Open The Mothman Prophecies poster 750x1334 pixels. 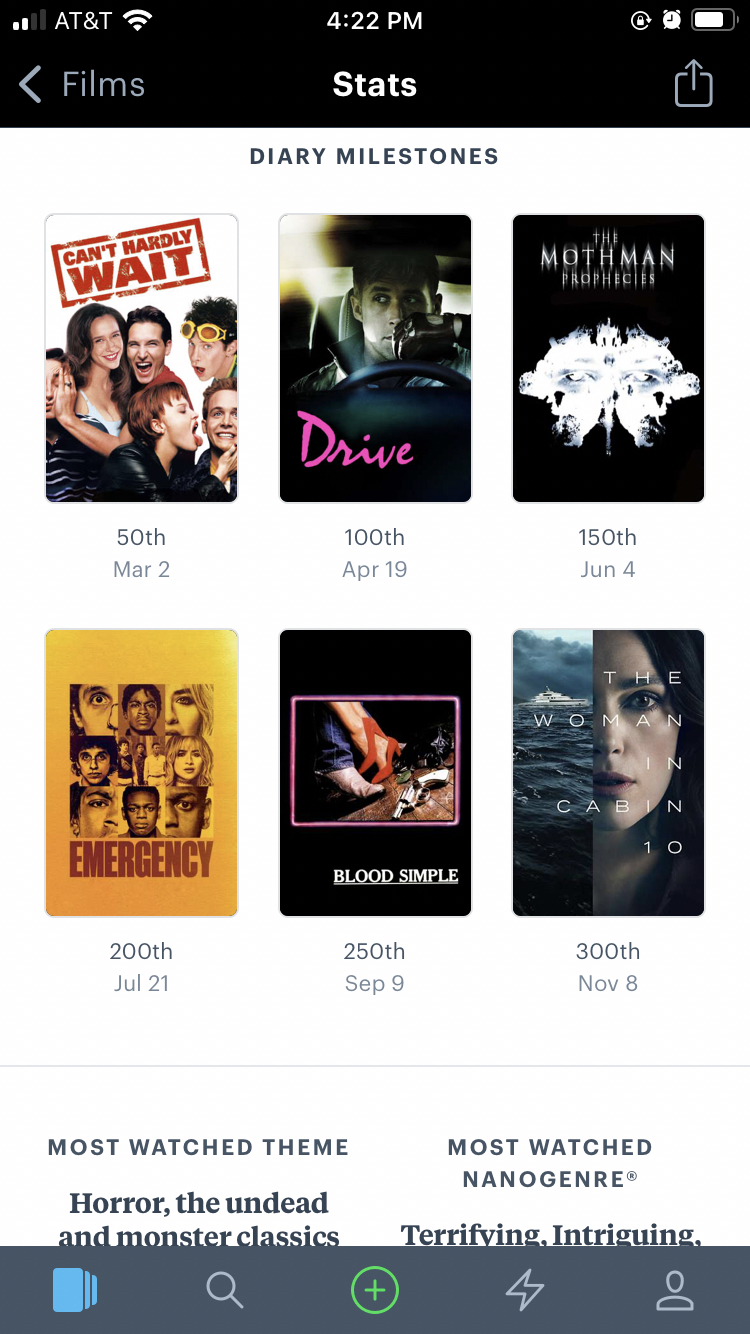(x=608, y=358)
